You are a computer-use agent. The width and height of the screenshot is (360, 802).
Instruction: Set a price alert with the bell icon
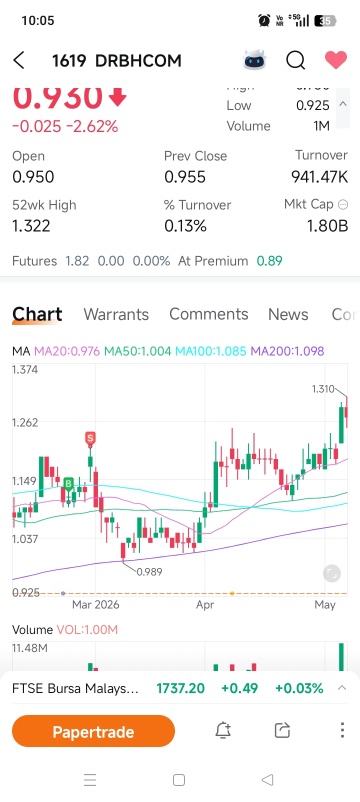click(x=223, y=730)
